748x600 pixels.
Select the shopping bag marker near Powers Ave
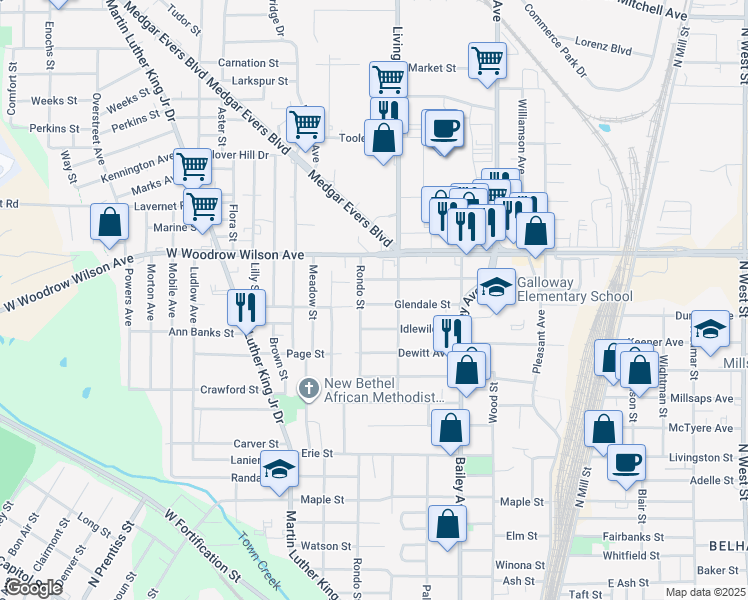coord(109,222)
